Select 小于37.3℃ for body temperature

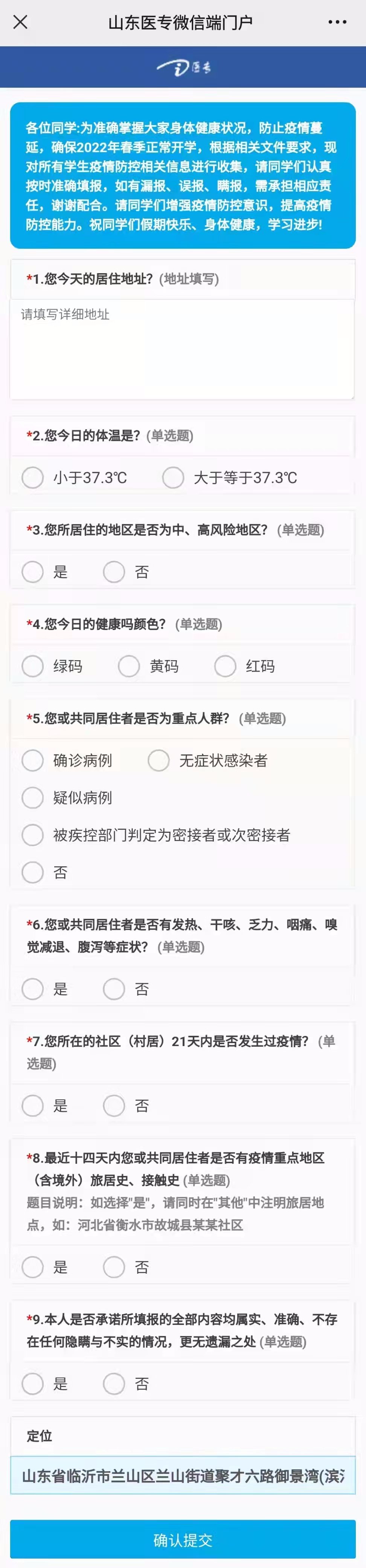[33, 478]
